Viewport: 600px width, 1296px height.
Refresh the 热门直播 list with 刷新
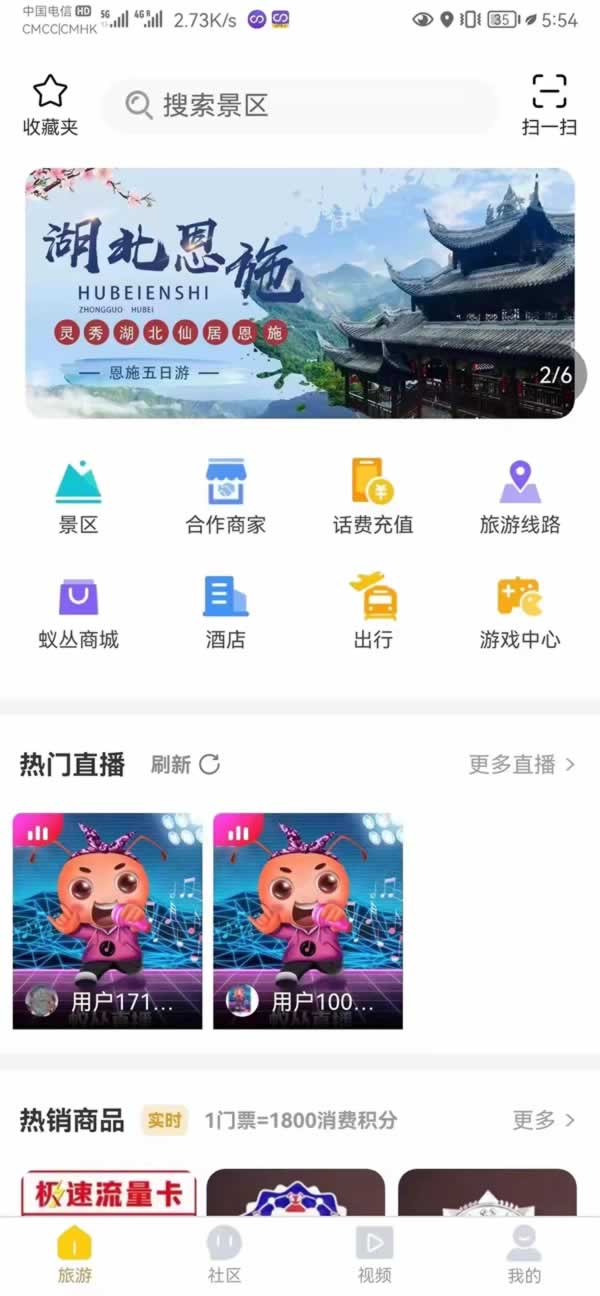coord(186,765)
